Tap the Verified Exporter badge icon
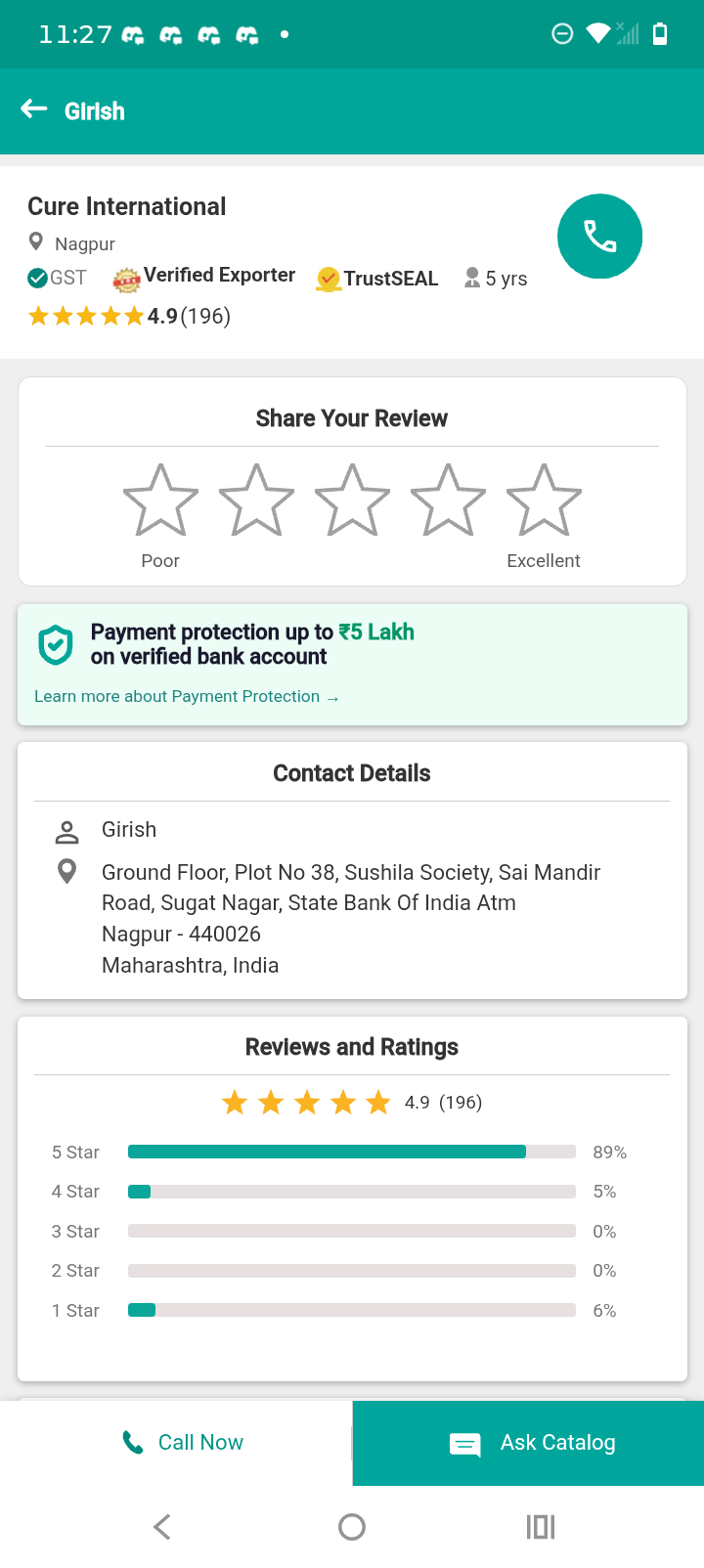 pyautogui.click(x=124, y=277)
